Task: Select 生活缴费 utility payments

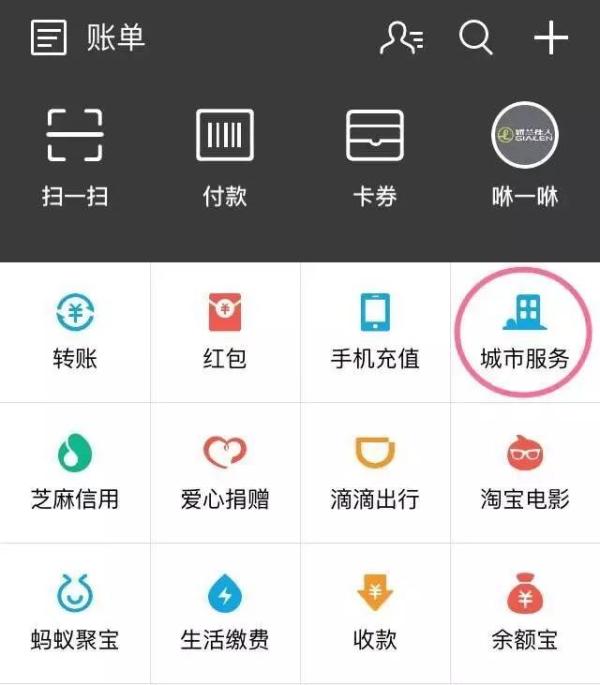Action: pos(225,613)
